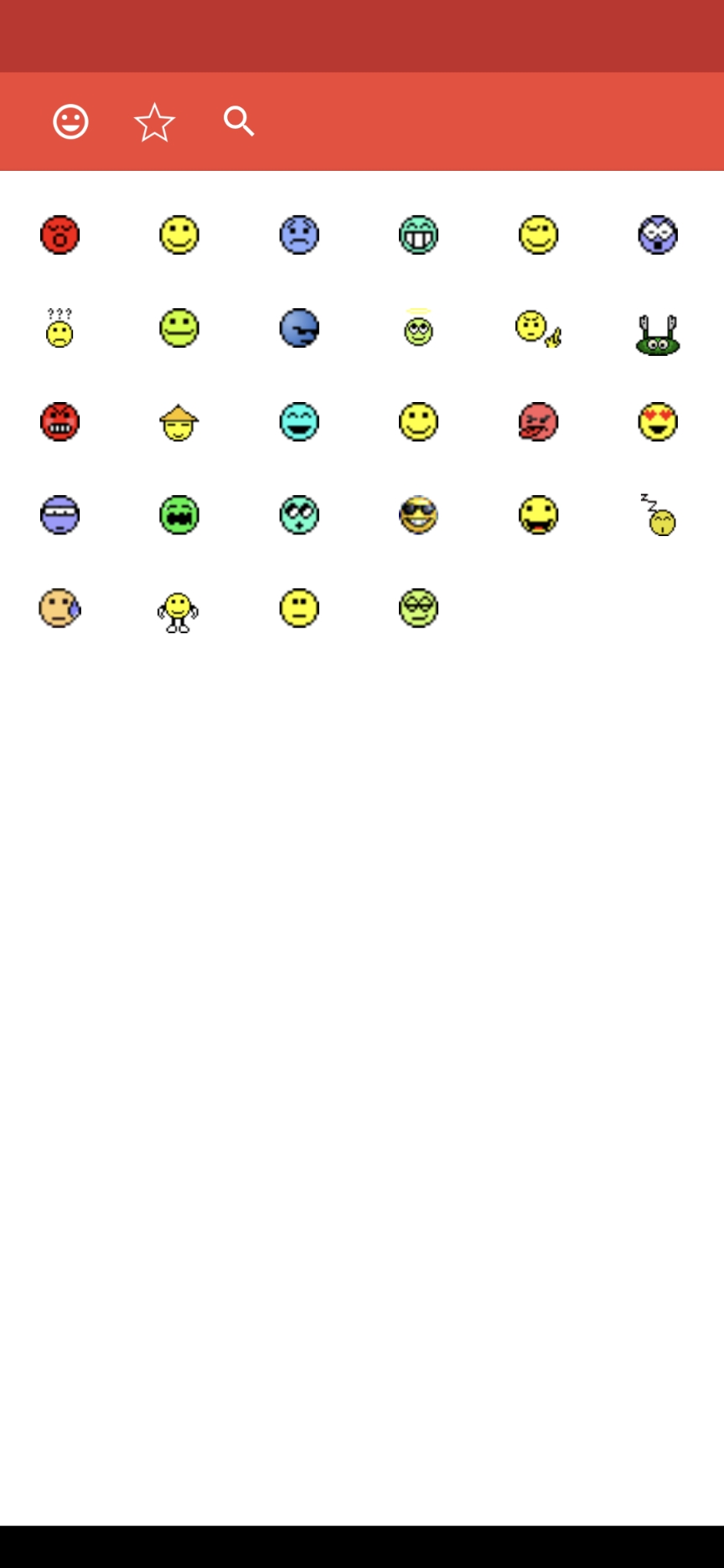724x1568 pixels.
Task: Open the star favorites tab
Action: click(x=155, y=122)
